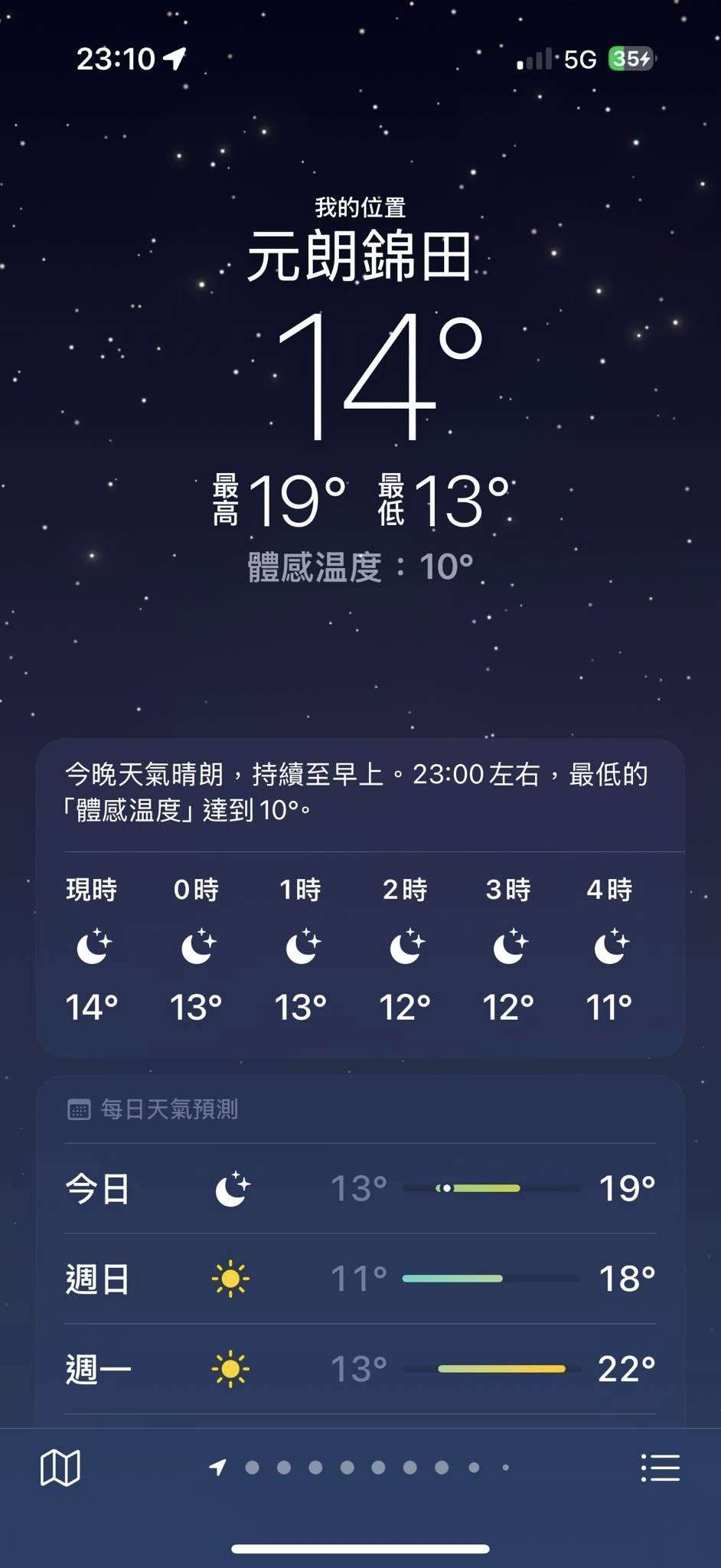721x1568 pixels.
Task: View 週一 daily forecast details
Action: coord(360,1369)
